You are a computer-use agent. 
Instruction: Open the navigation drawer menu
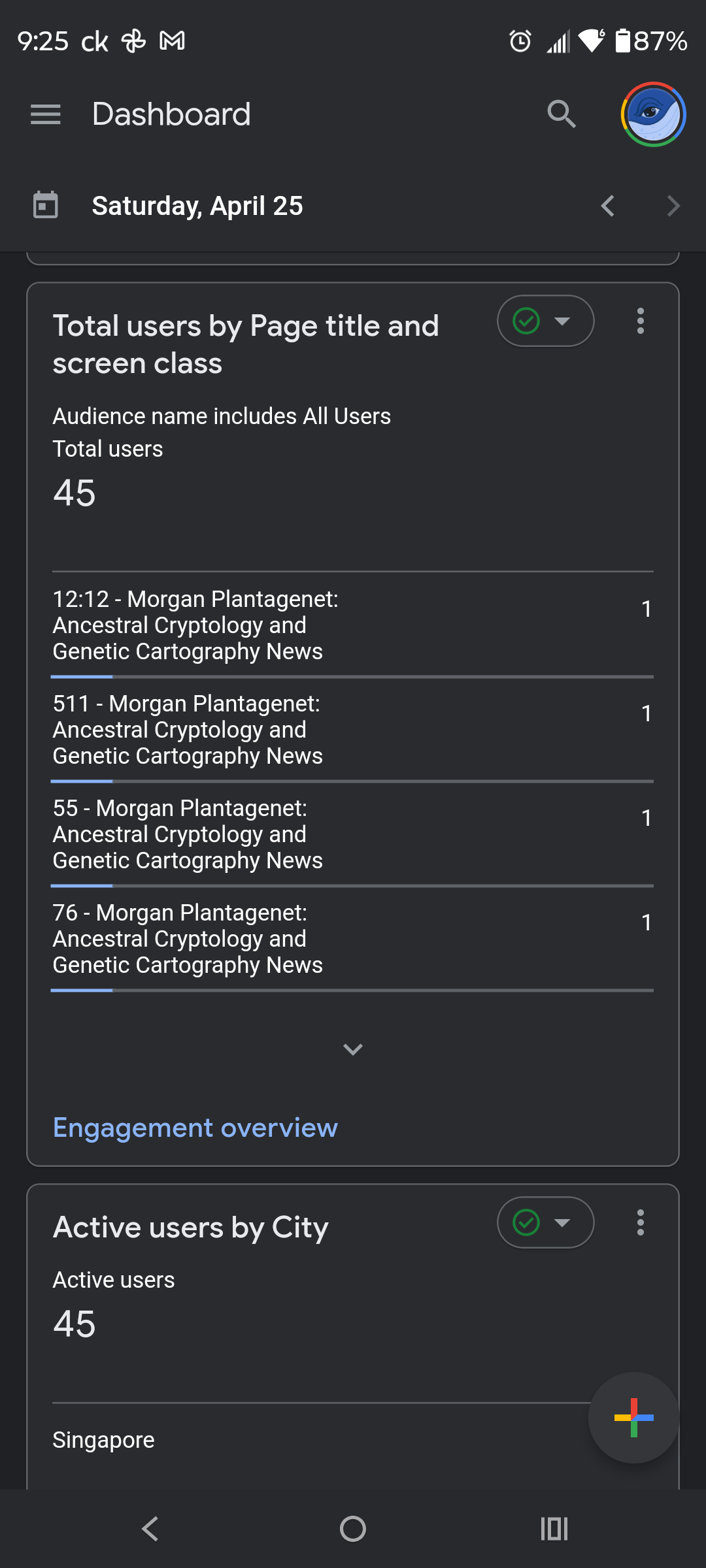[46, 114]
